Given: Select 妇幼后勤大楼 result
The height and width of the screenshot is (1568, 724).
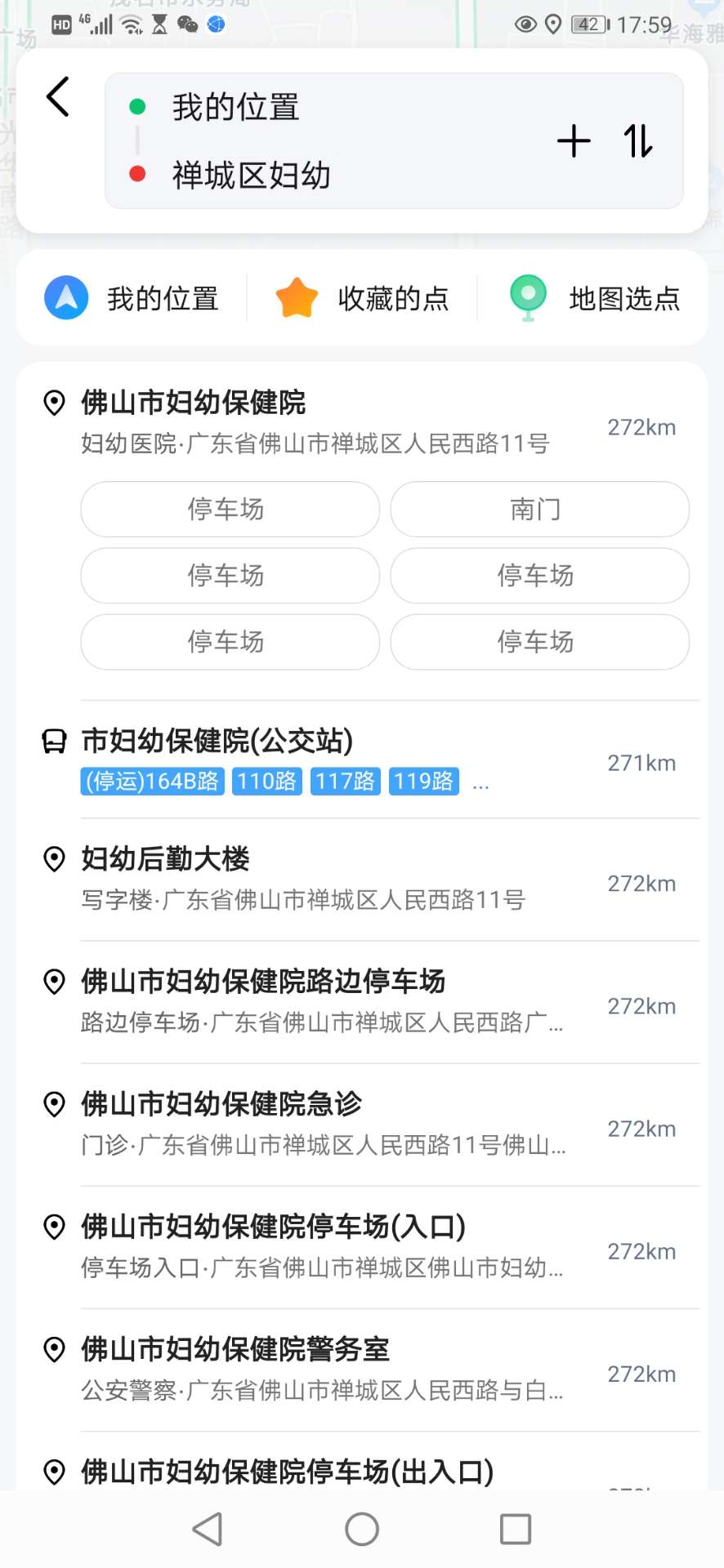Looking at the screenshot, I should [x=327, y=879].
